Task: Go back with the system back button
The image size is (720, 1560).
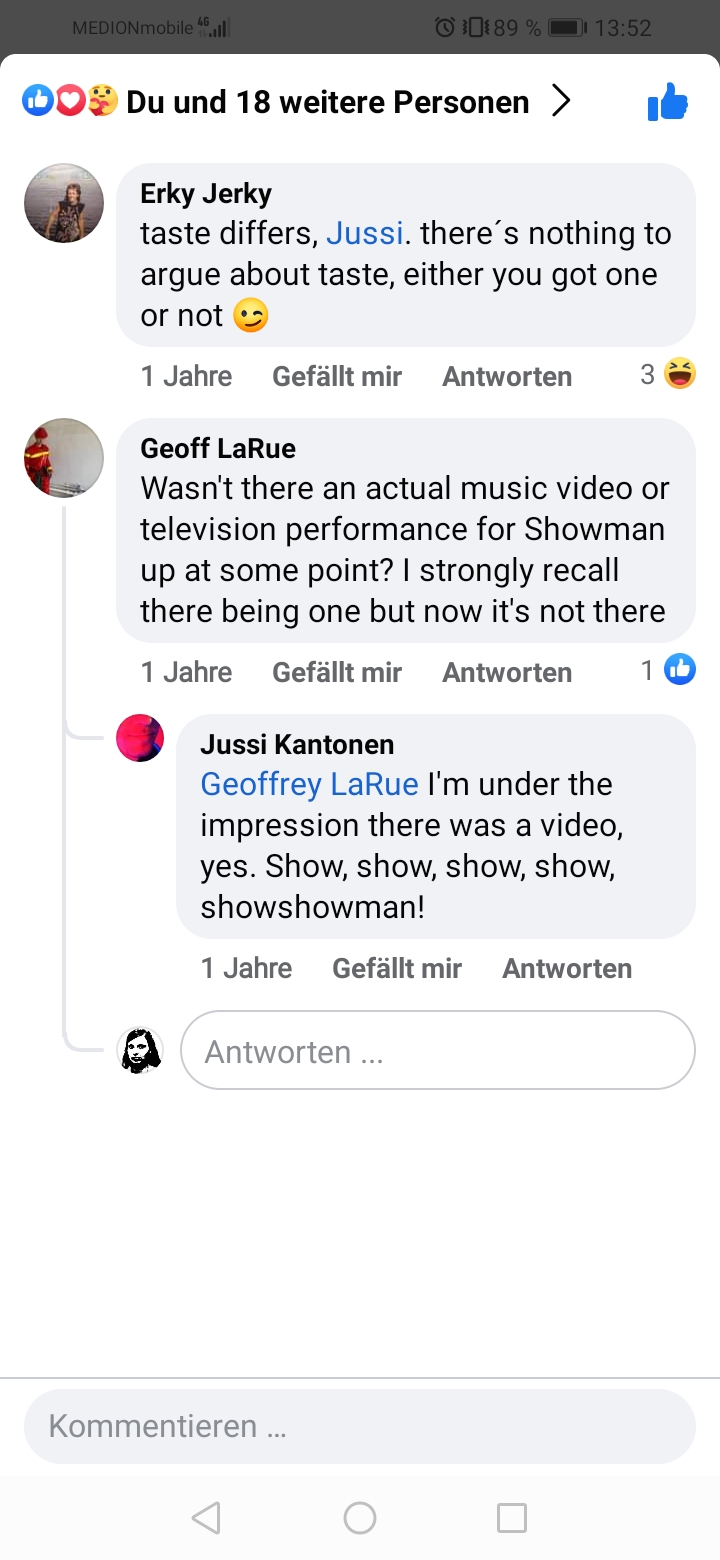Action: pyautogui.click(x=206, y=1518)
